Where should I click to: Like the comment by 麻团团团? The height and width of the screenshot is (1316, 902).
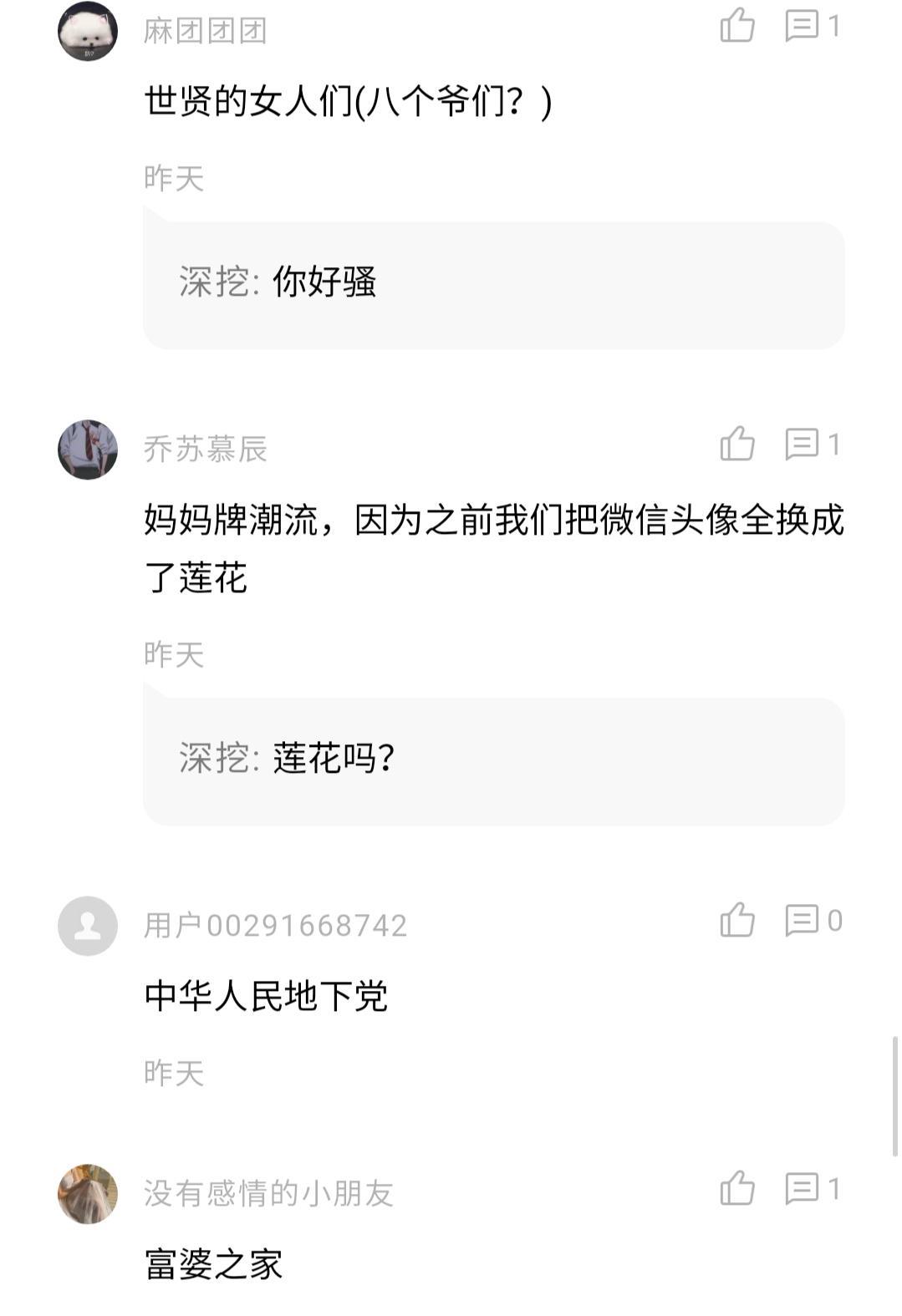736,26
